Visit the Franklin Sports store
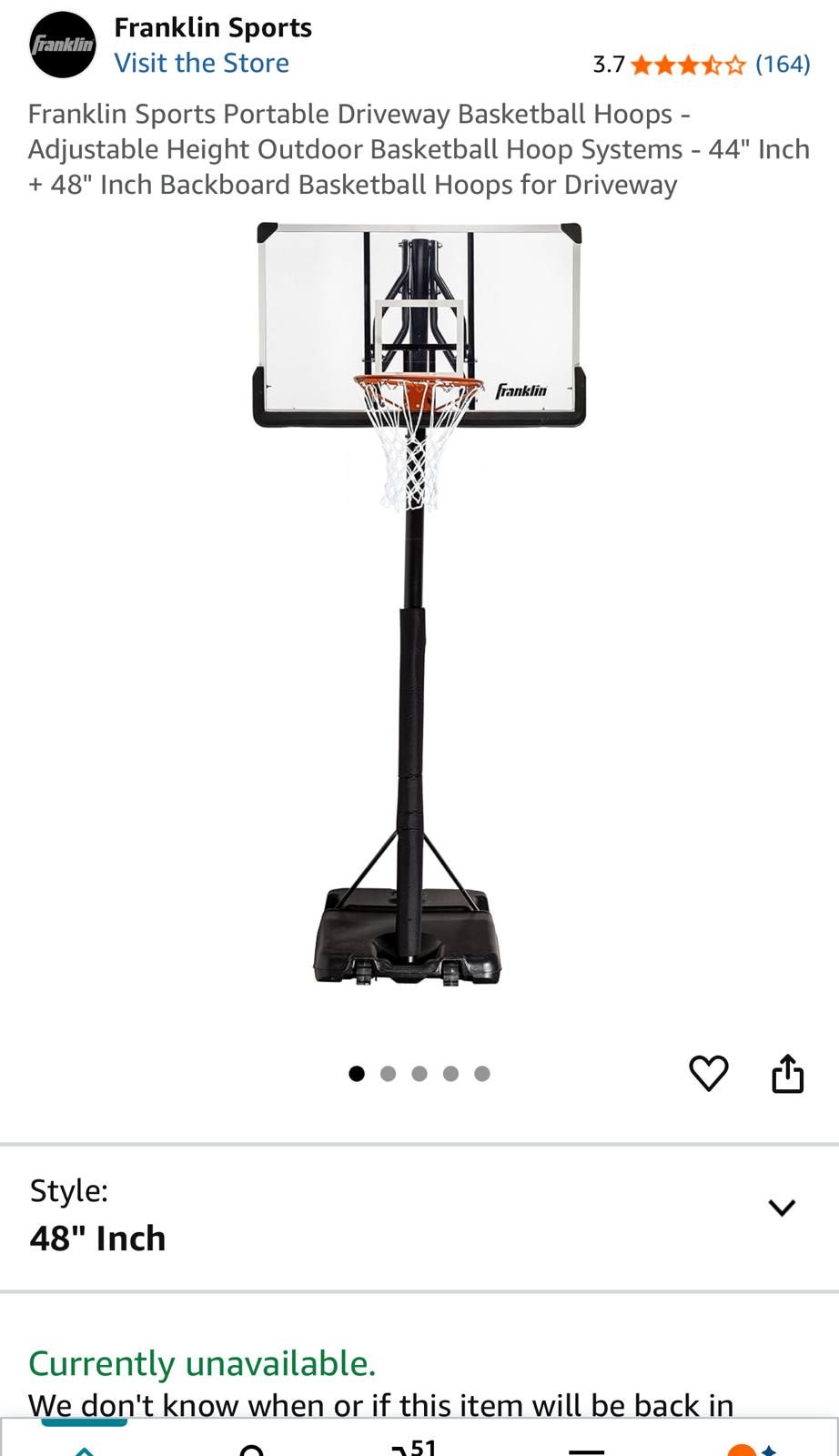 pyautogui.click(x=201, y=64)
